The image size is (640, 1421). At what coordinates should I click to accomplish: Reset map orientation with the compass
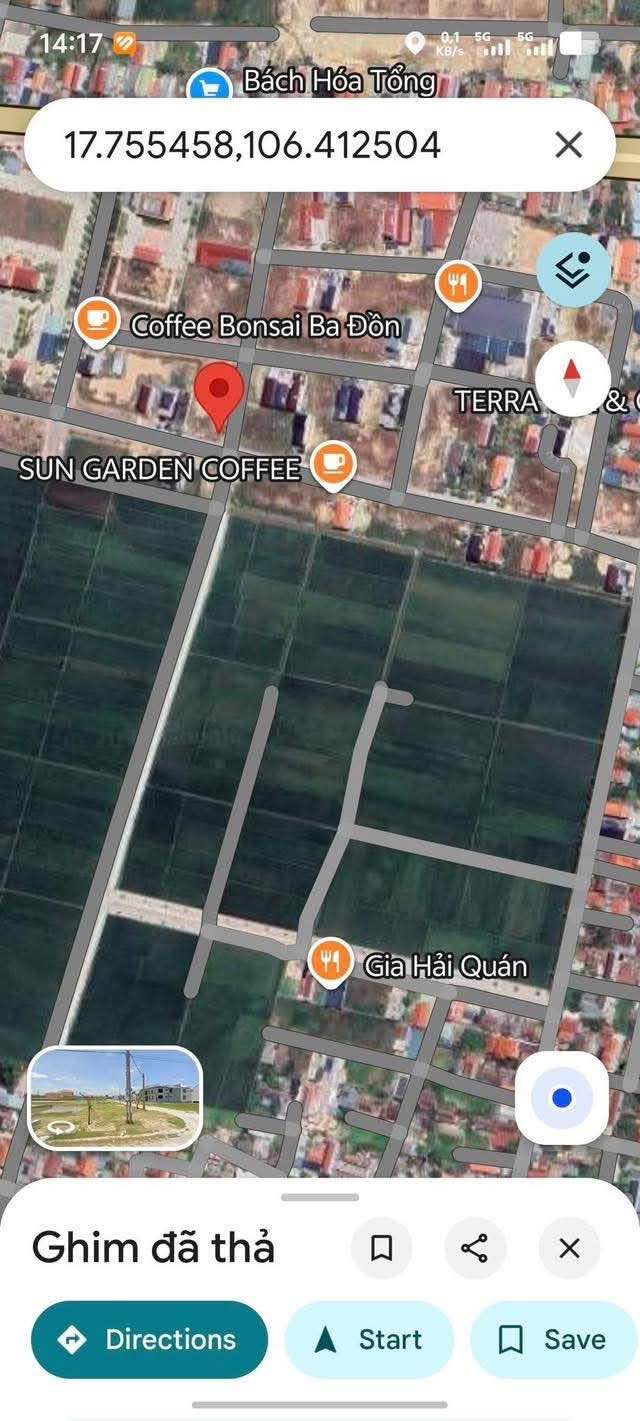click(572, 380)
